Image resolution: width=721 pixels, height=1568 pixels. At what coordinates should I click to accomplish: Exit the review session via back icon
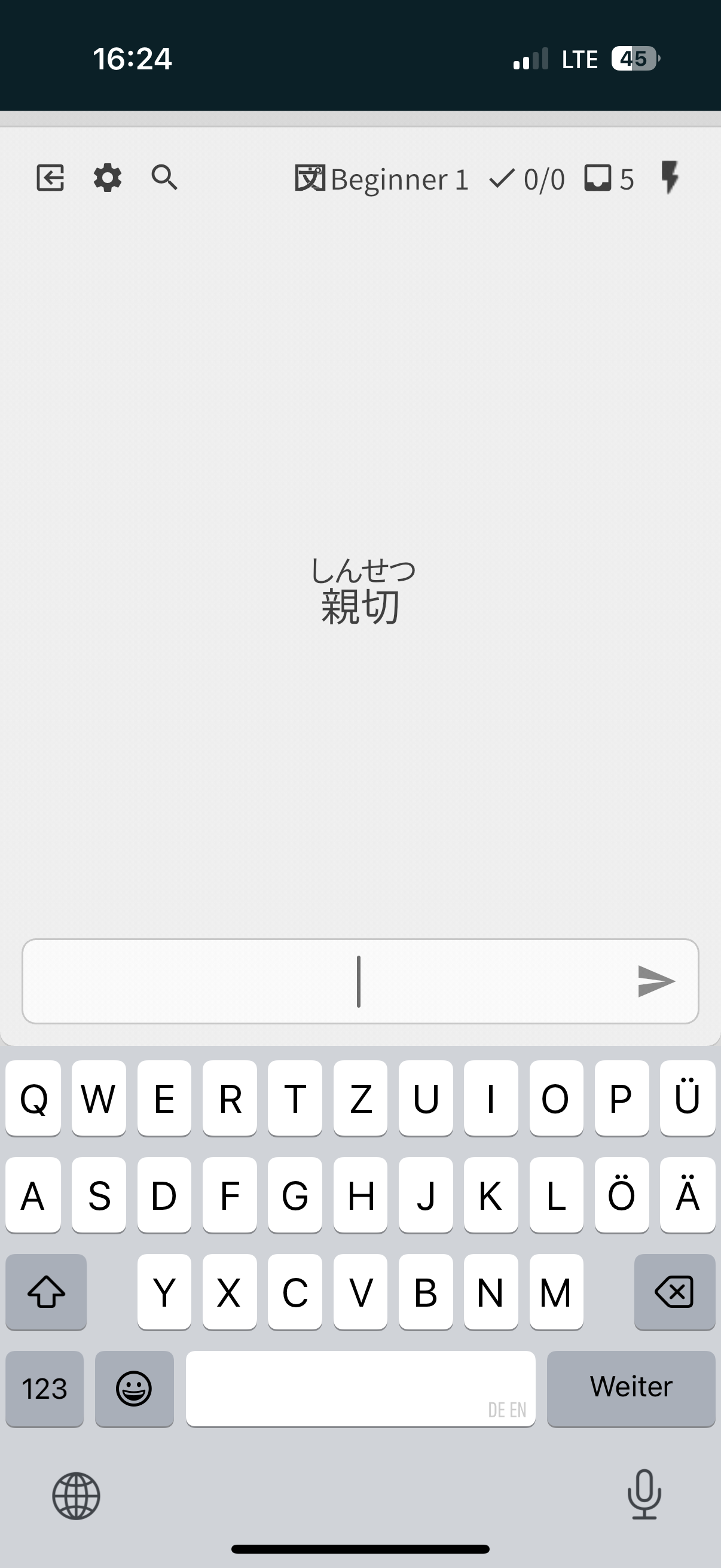tap(50, 178)
